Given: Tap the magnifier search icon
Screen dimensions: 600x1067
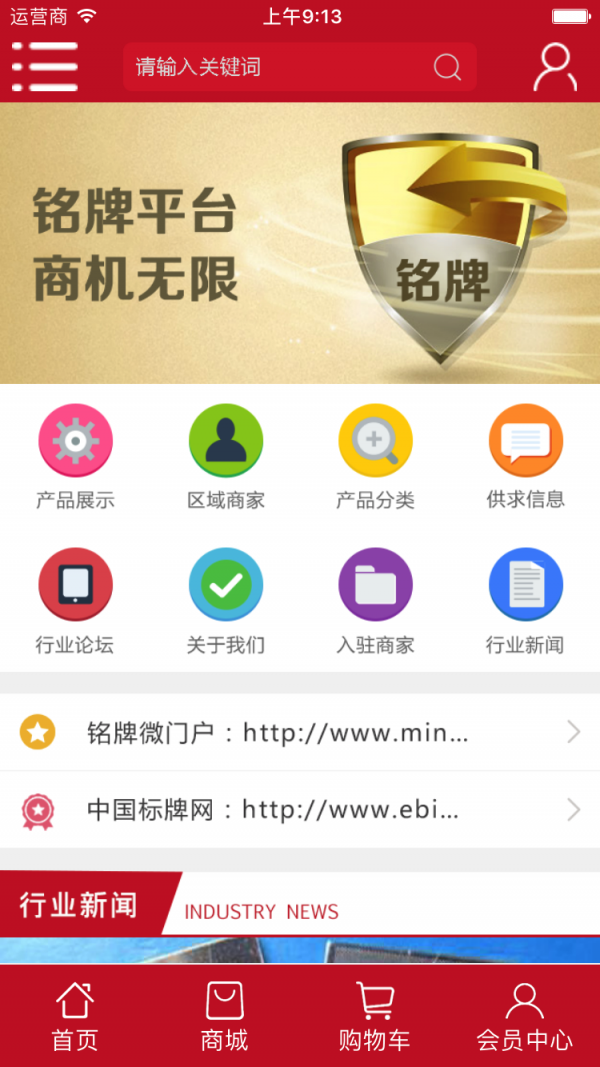Looking at the screenshot, I should (447, 67).
